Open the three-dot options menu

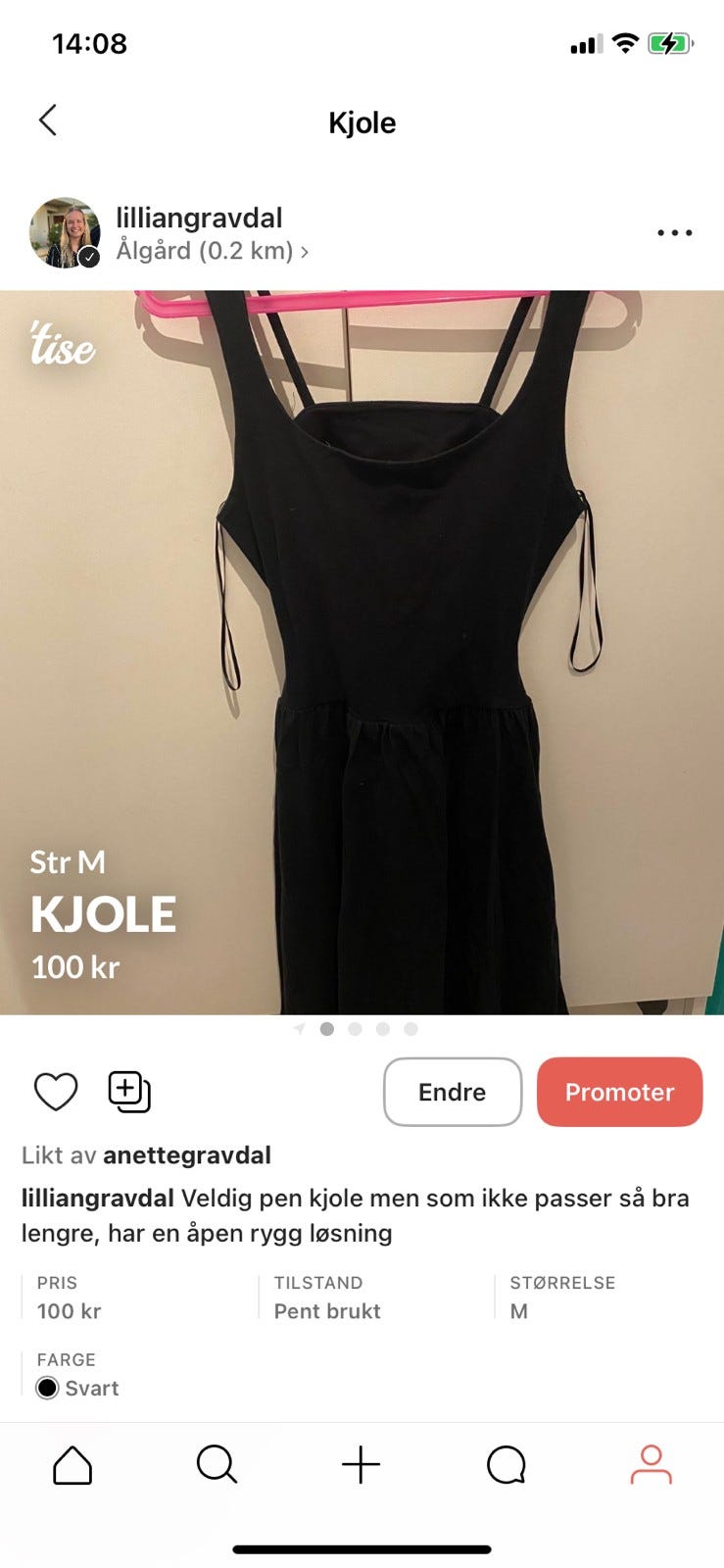click(x=673, y=232)
